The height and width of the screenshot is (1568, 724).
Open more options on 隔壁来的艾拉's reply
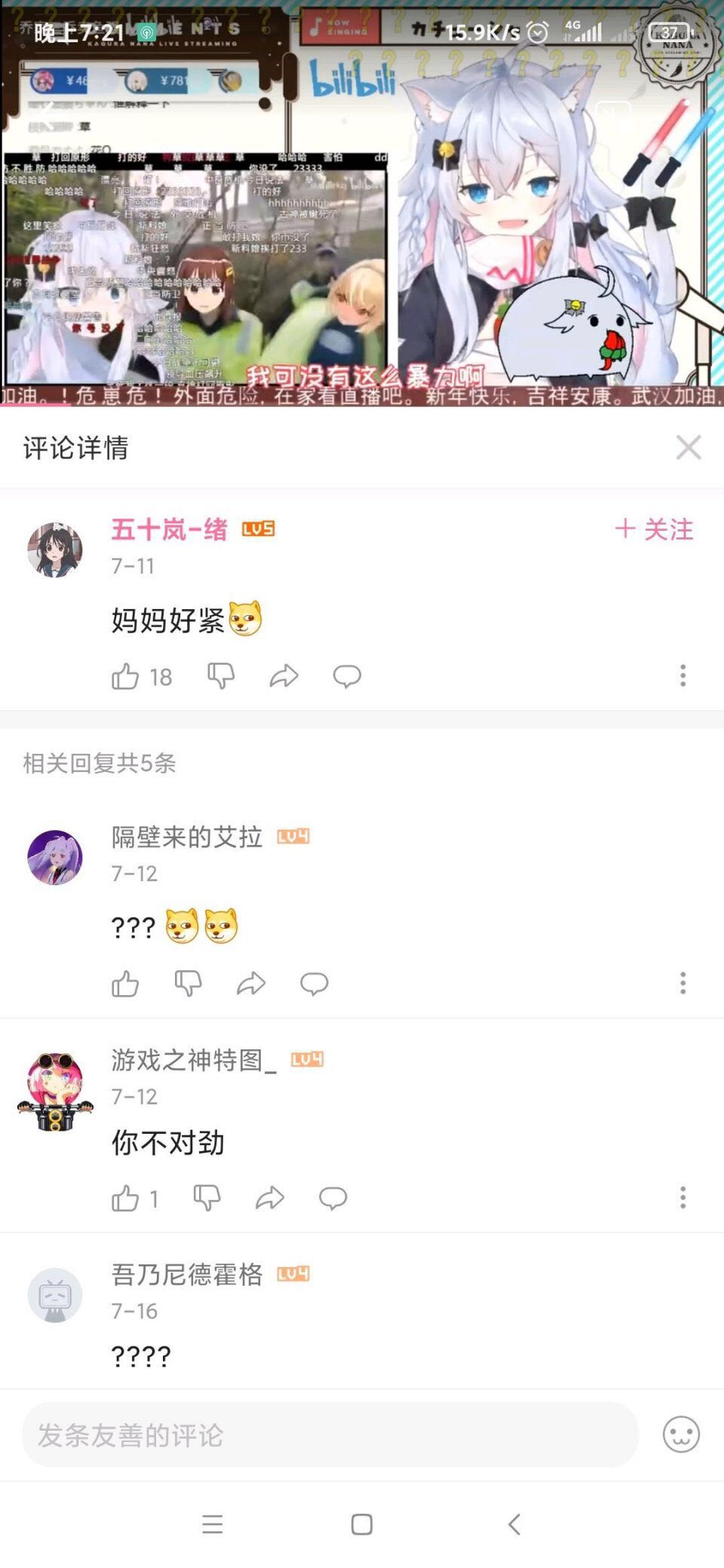click(683, 982)
